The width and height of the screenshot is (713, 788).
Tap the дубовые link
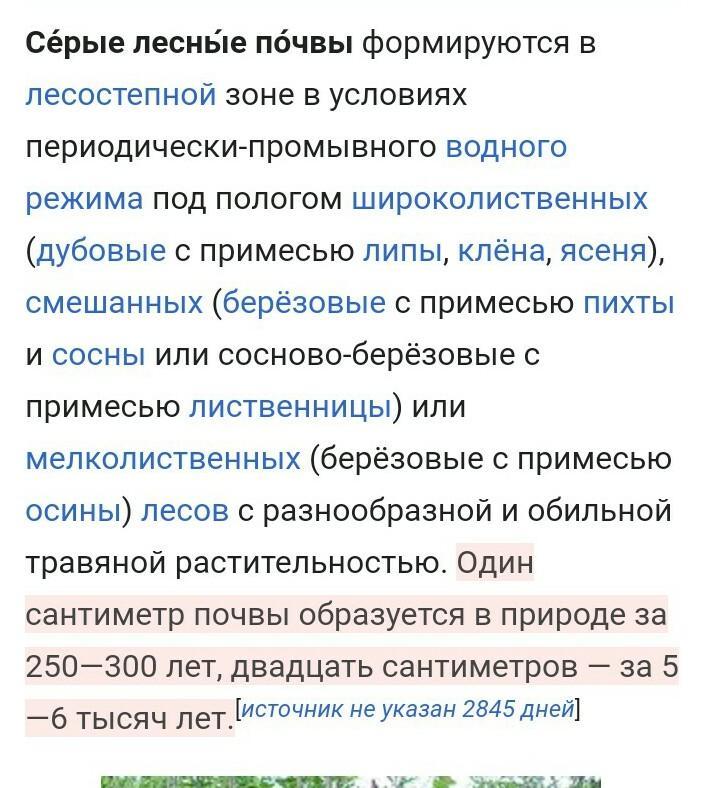click(x=101, y=250)
